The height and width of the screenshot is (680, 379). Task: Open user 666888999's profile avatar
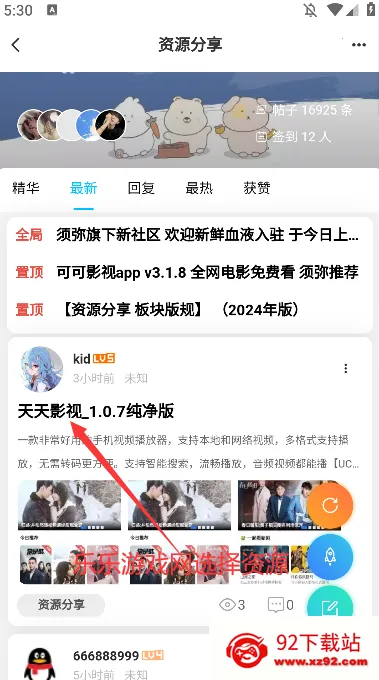click(39, 664)
